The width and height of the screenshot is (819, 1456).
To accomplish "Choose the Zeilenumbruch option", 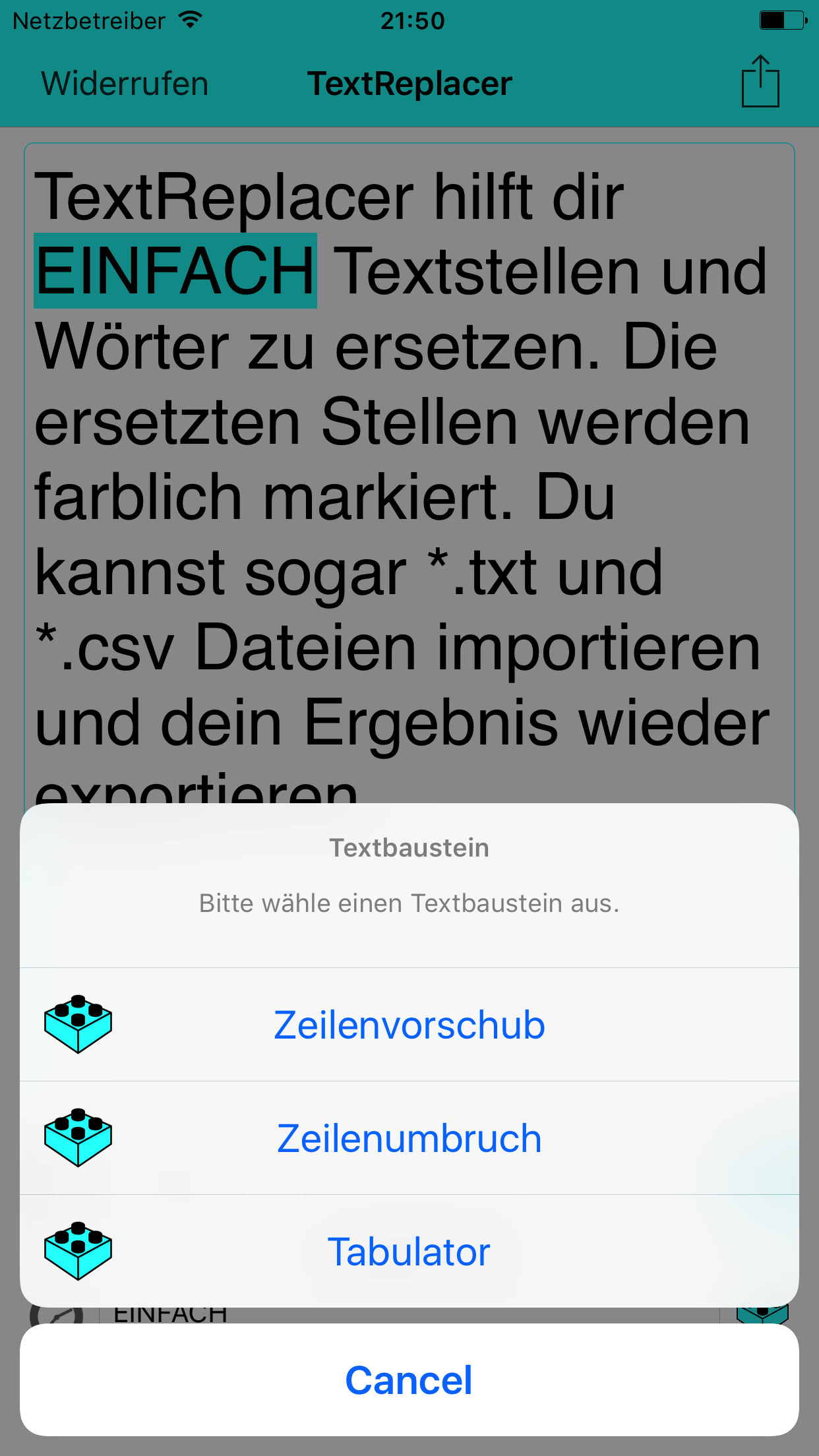I will 409,1138.
